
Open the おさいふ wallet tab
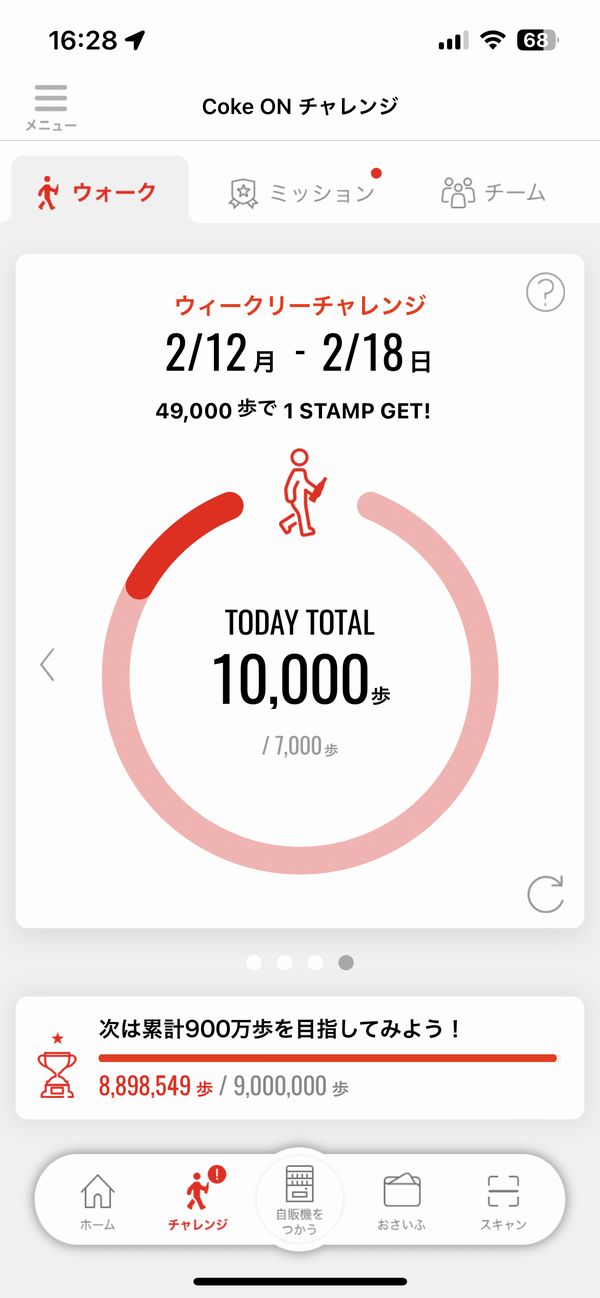402,1201
